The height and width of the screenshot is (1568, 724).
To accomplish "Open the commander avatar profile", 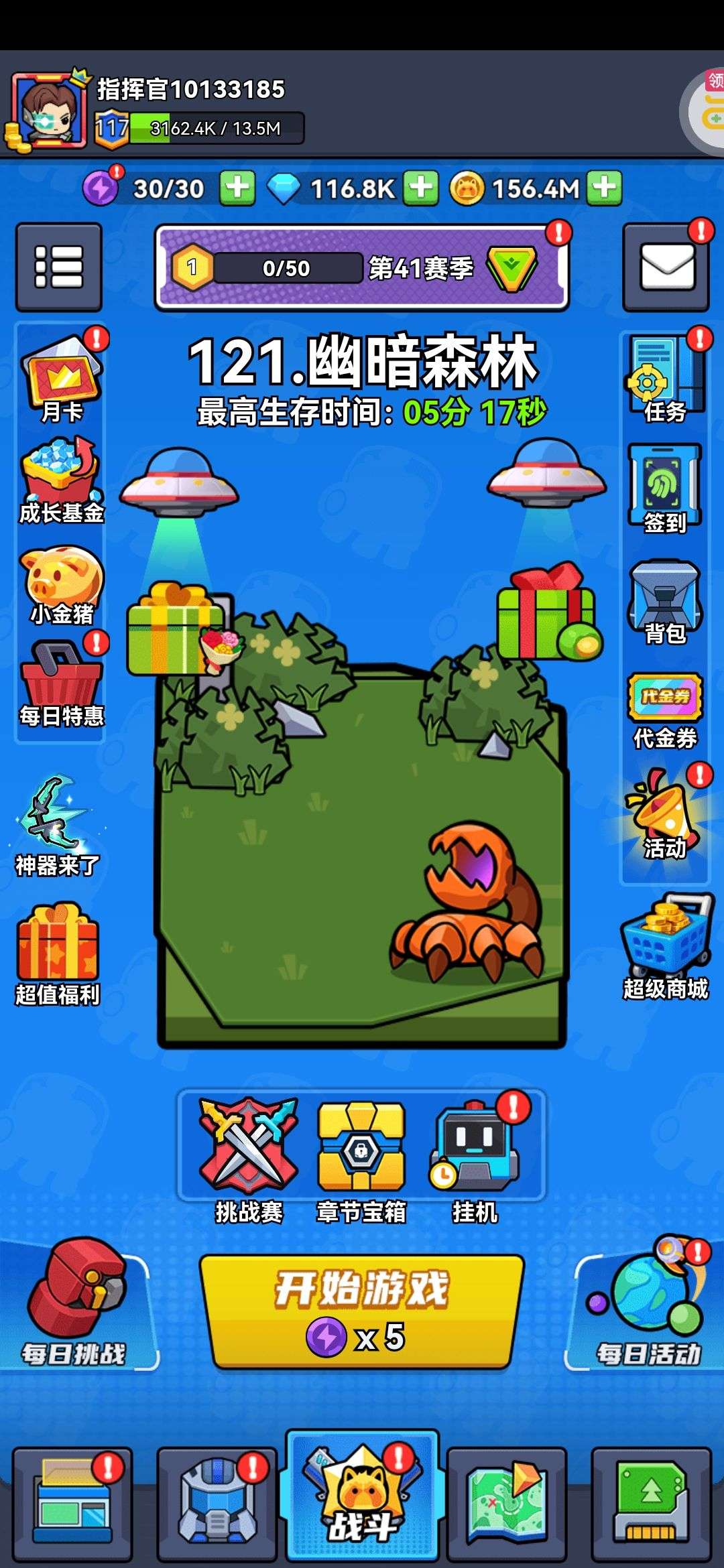I will coord(50,109).
